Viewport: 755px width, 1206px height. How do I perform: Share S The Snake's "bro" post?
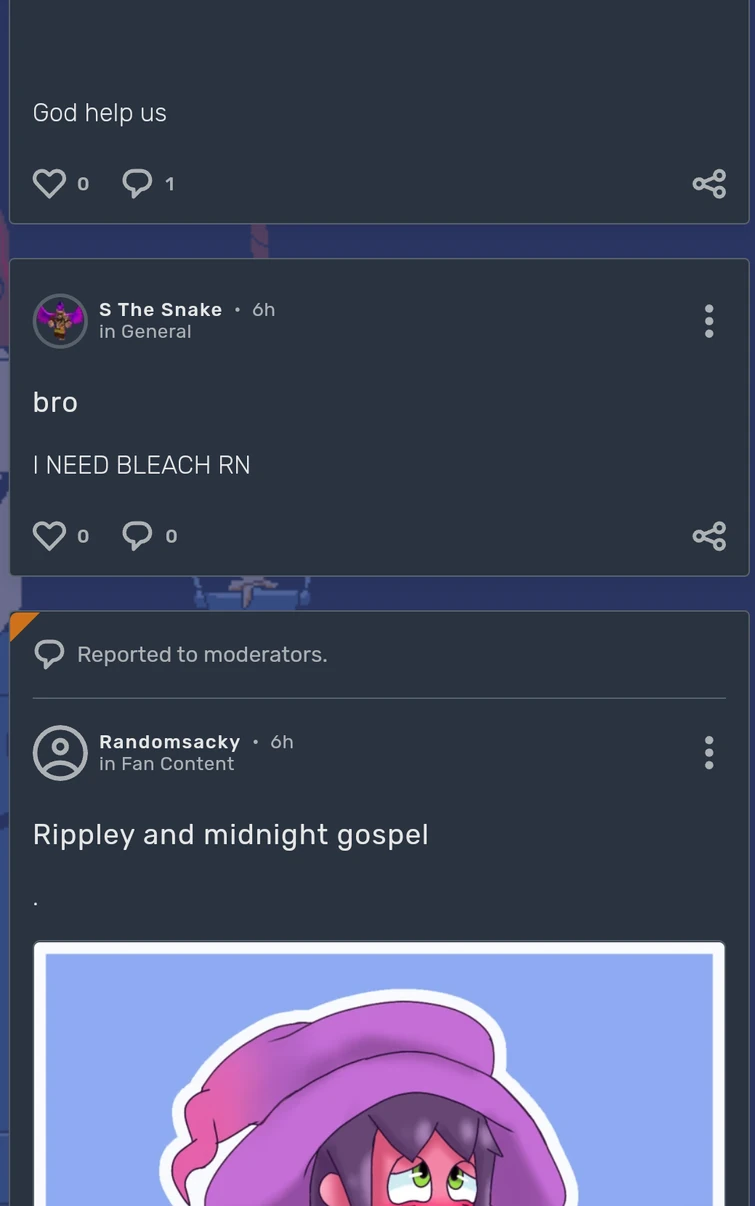[709, 536]
